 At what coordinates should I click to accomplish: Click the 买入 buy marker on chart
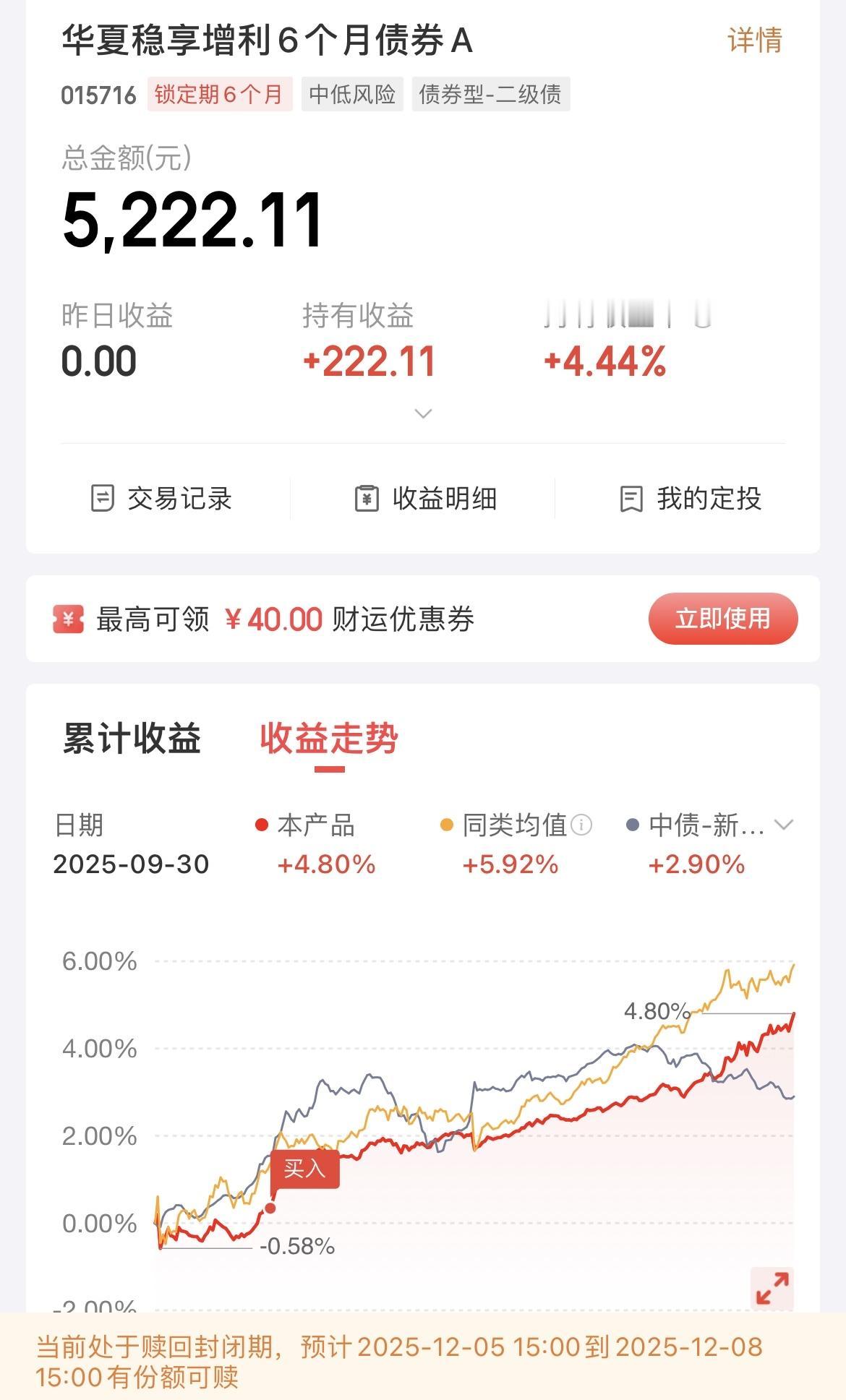point(305,1169)
